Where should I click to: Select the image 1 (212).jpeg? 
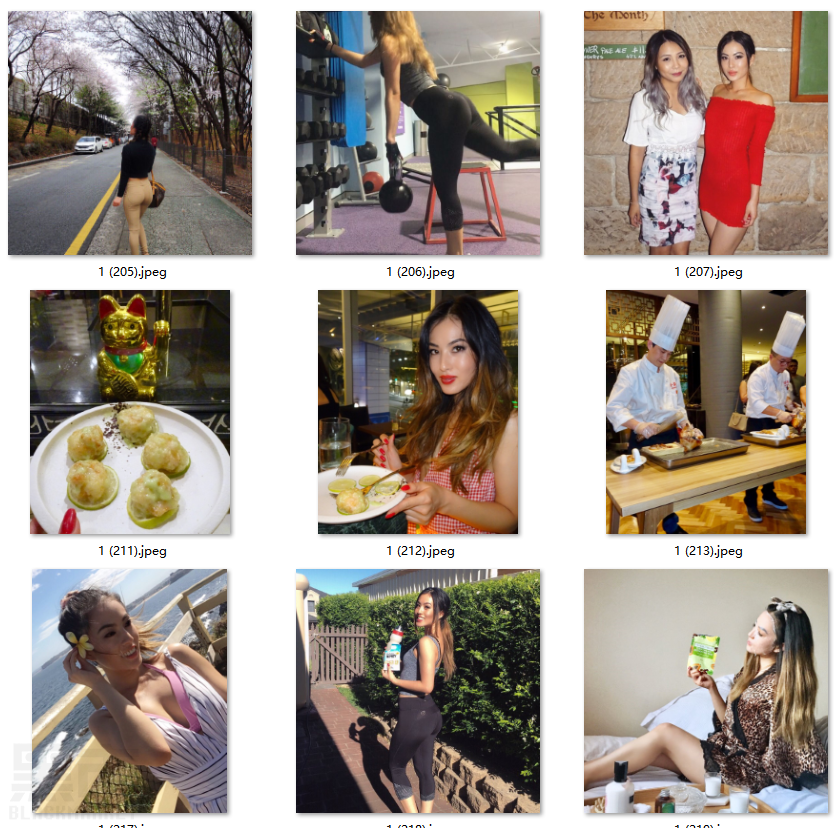[x=418, y=412]
